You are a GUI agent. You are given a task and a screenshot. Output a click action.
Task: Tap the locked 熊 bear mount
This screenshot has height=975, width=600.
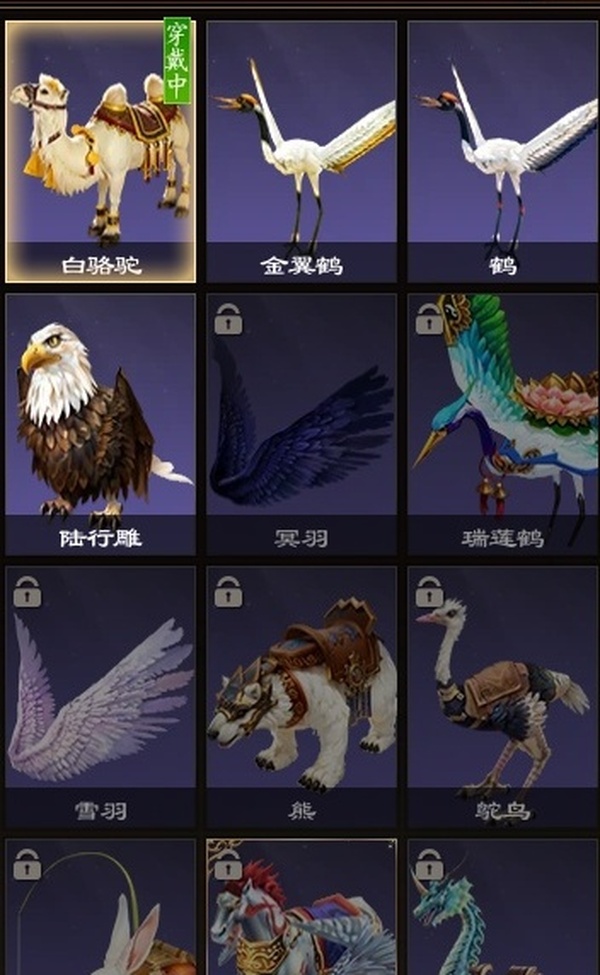point(301,695)
